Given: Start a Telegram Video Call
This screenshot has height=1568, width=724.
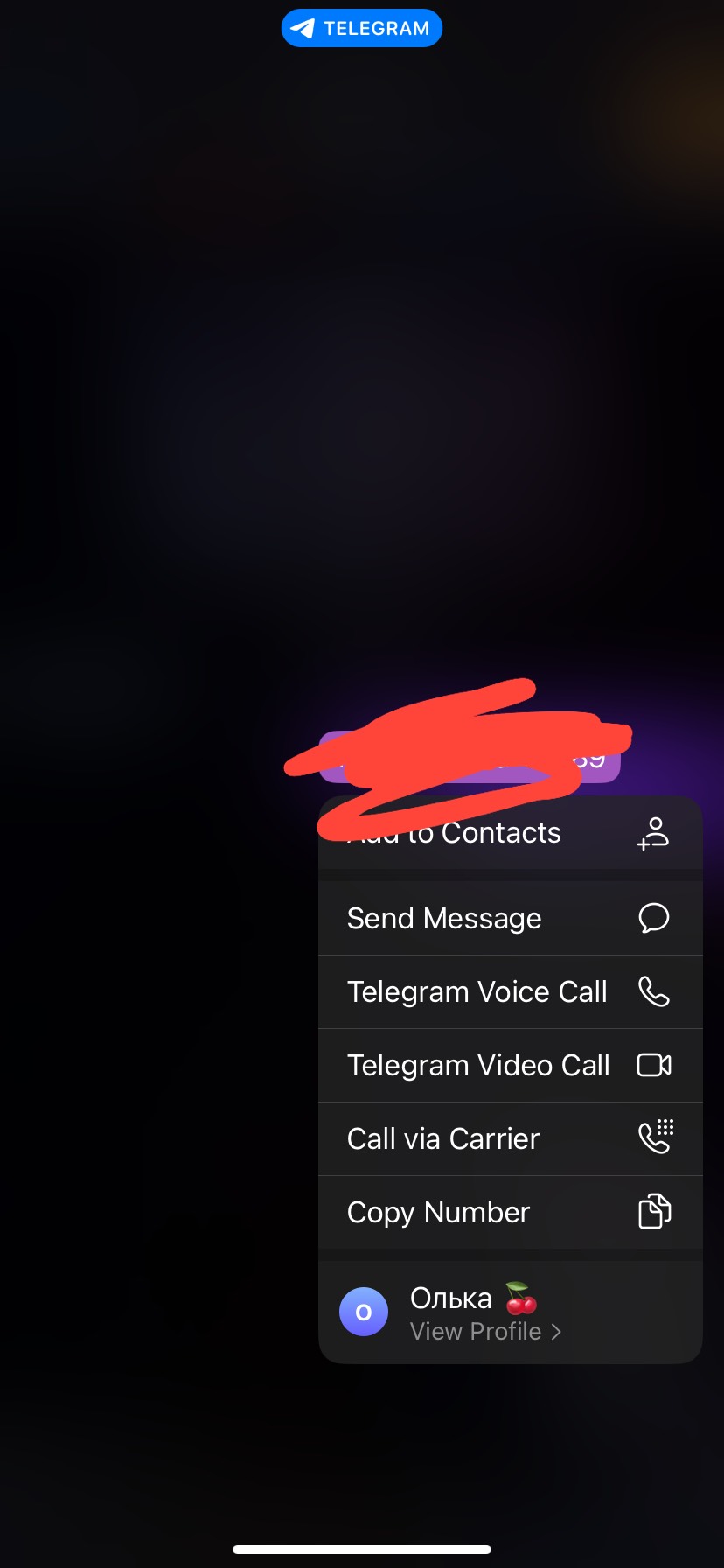Looking at the screenshot, I should pos(511,1065).
